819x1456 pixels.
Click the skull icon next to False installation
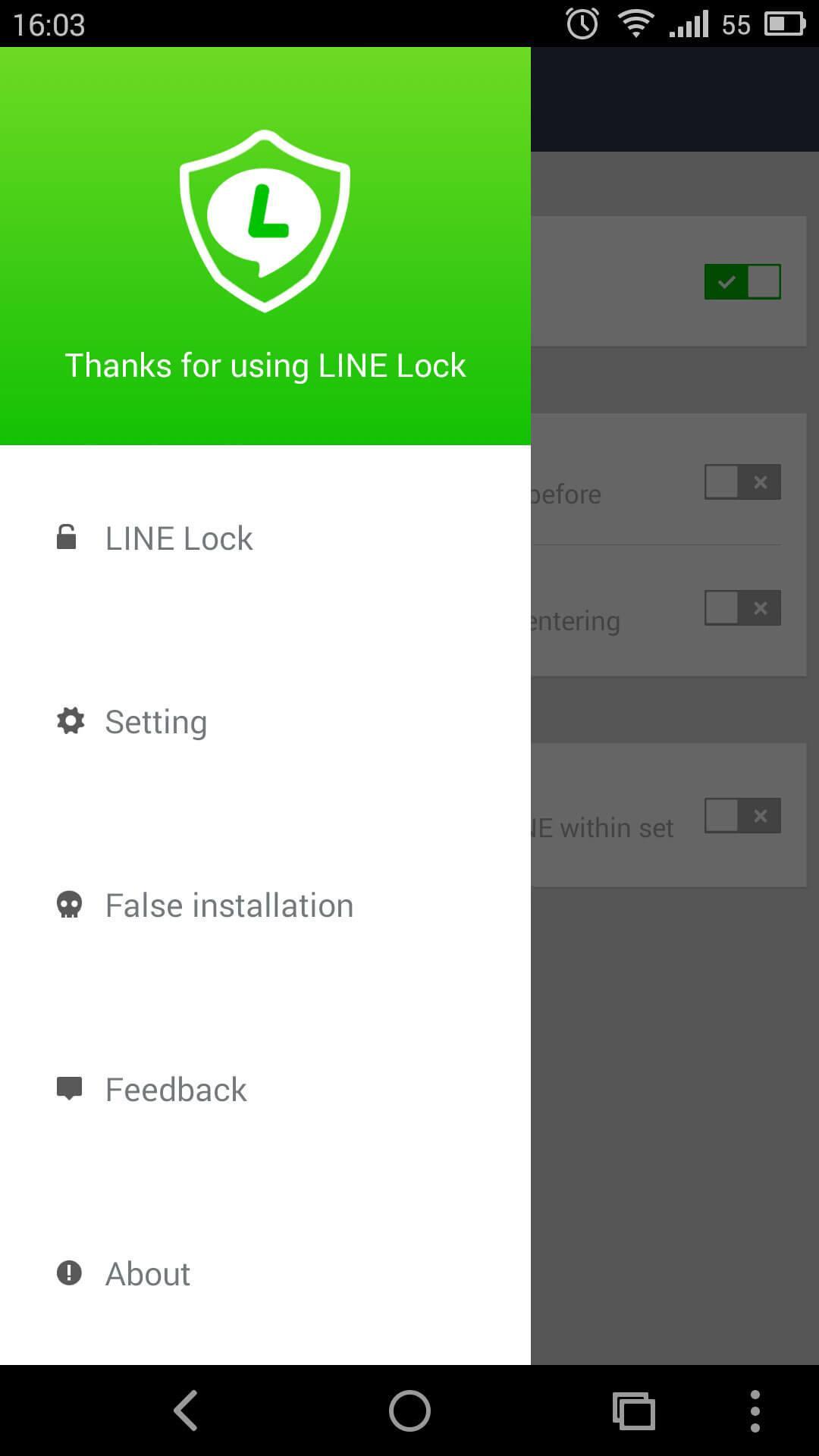(70, 904)
